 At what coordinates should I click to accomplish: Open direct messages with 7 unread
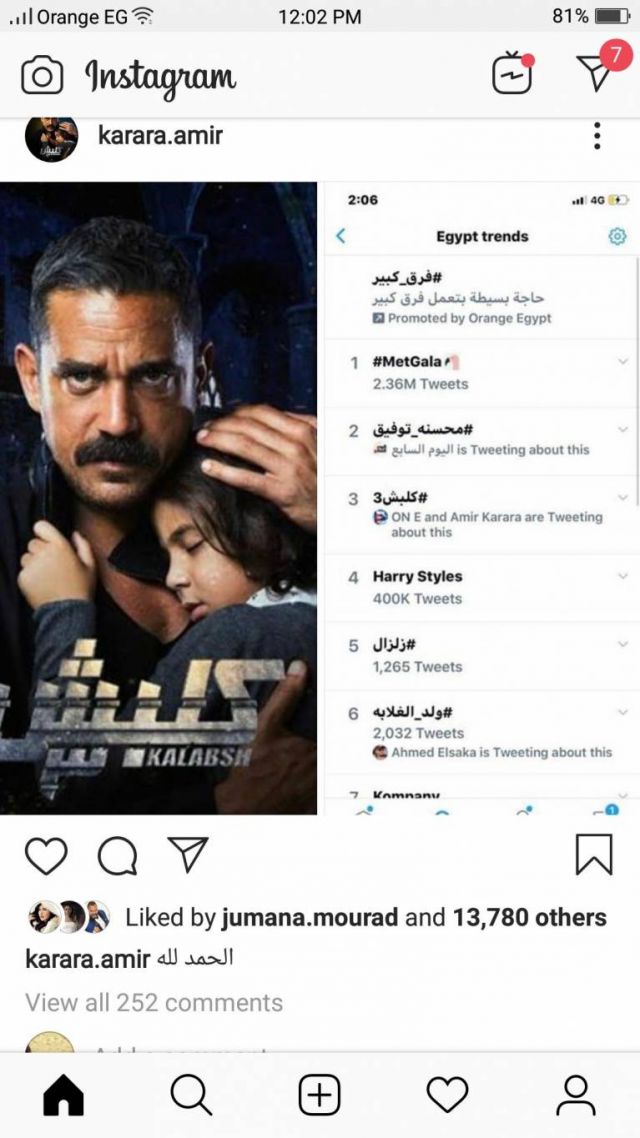pos(598,72)
